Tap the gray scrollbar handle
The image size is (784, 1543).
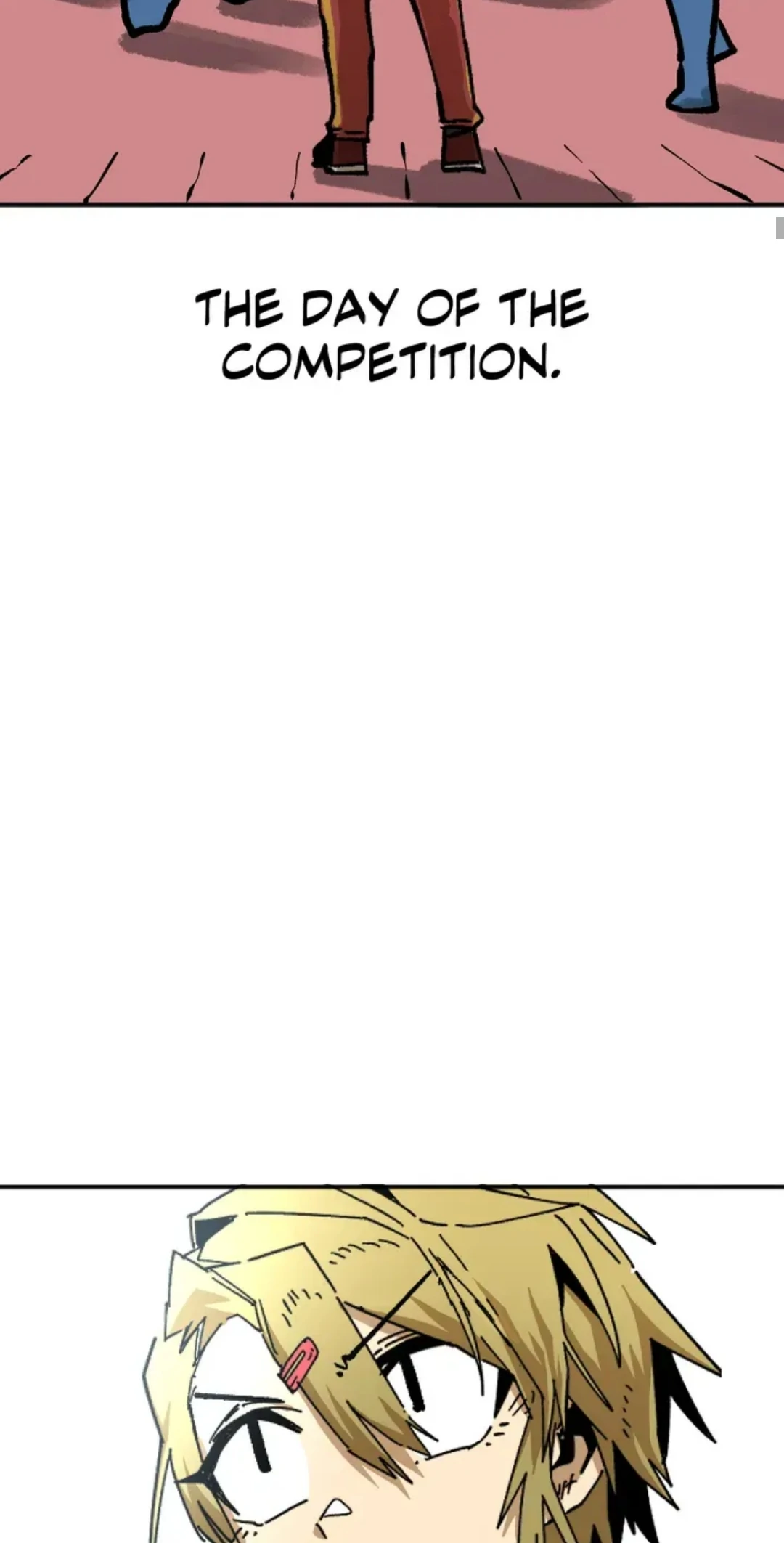(780, 228)
